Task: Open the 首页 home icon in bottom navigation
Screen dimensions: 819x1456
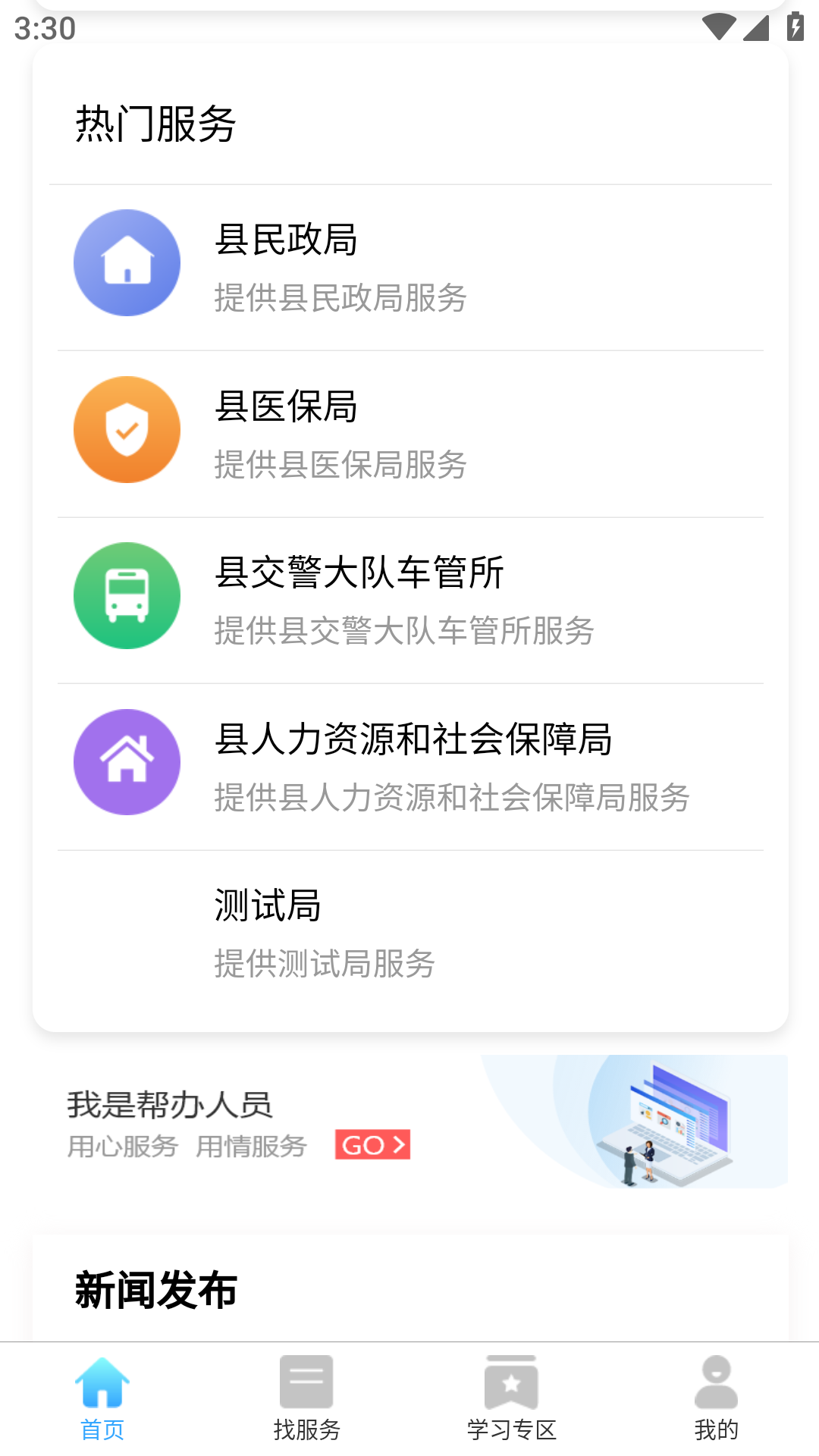Action: pyautogui.click(x=103, y=1382)
